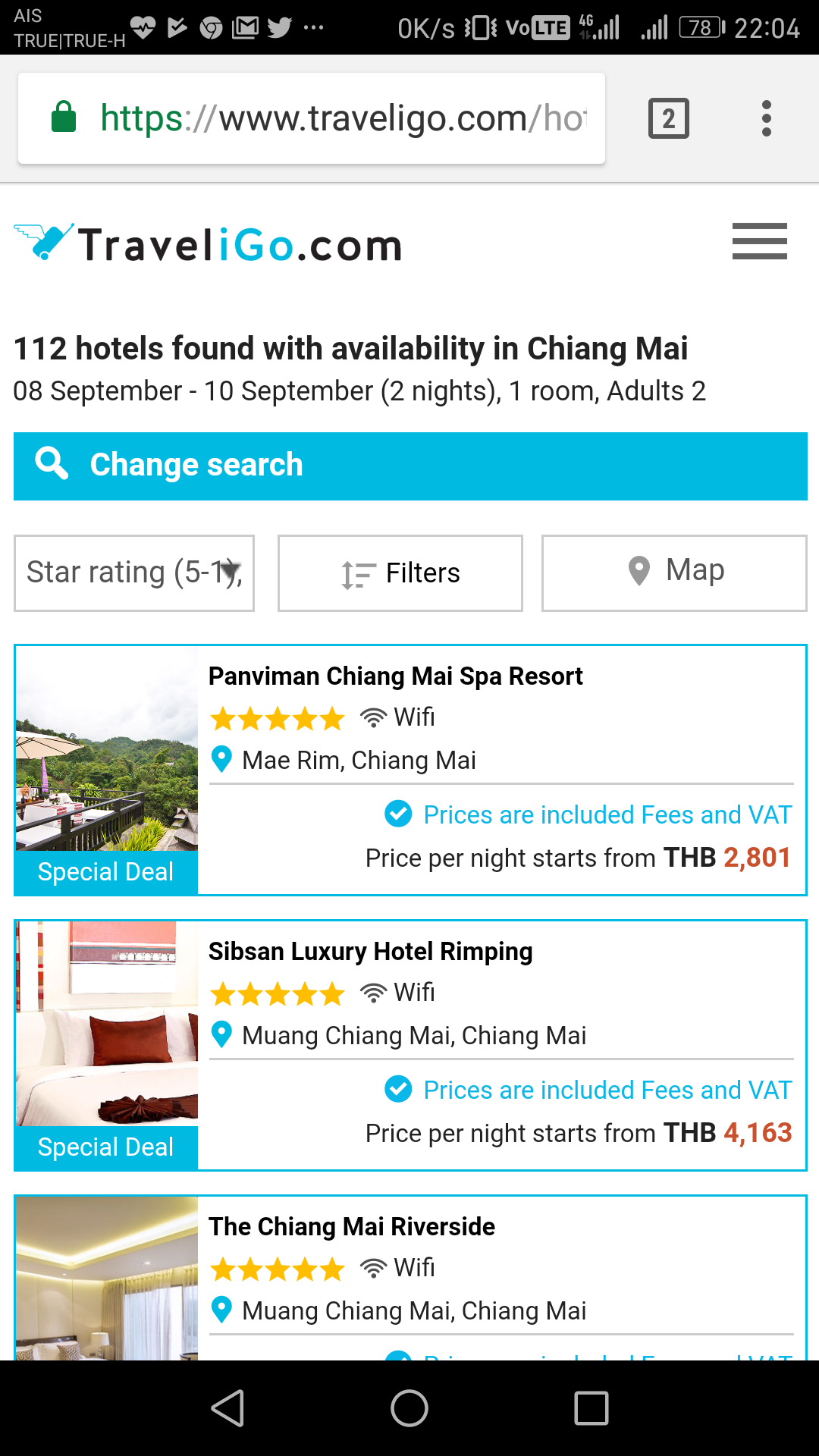
Task: View The Chiang Mai Riverside hotel
Action: coord(351,1226)
